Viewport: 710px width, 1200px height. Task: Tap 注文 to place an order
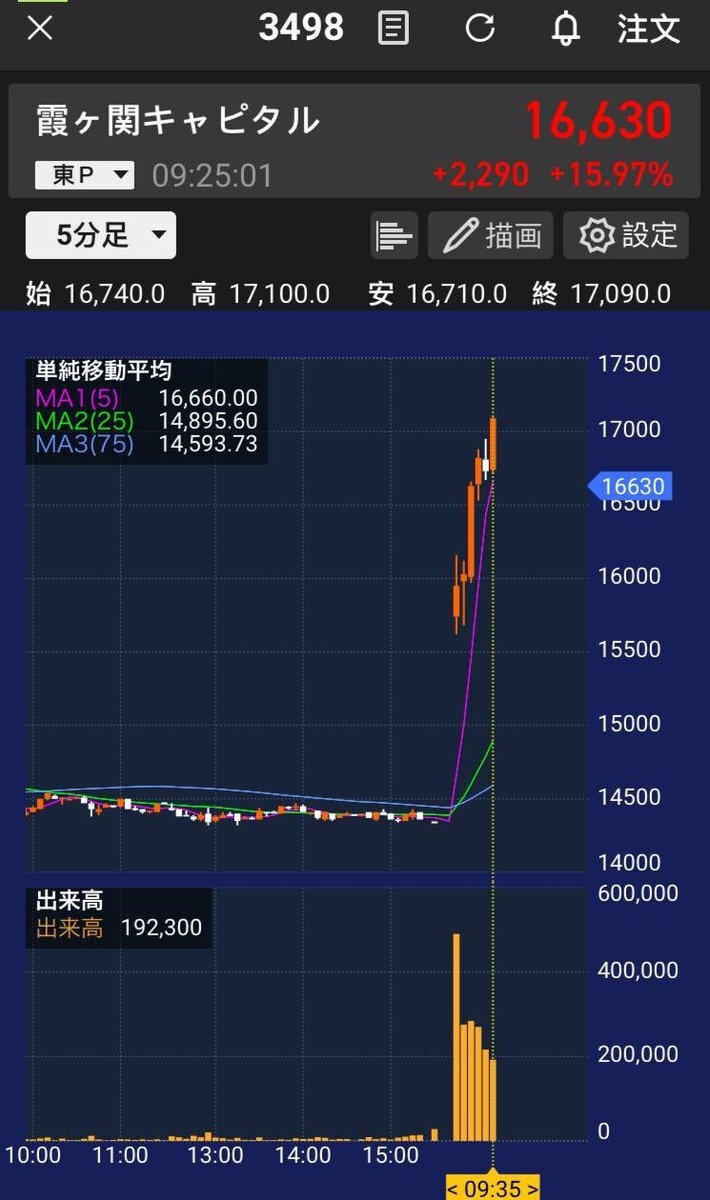649,29
